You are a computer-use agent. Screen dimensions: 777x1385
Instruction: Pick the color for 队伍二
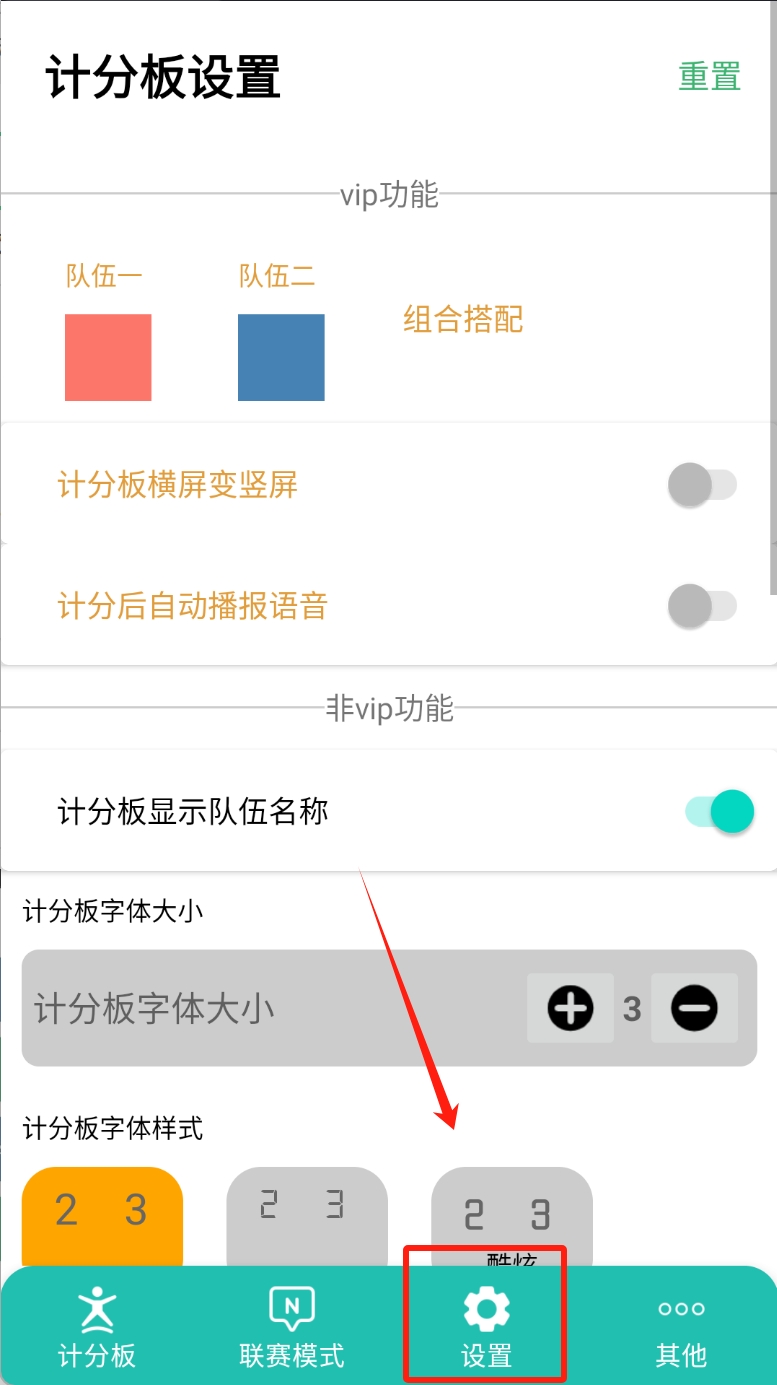tap(281, 357)
